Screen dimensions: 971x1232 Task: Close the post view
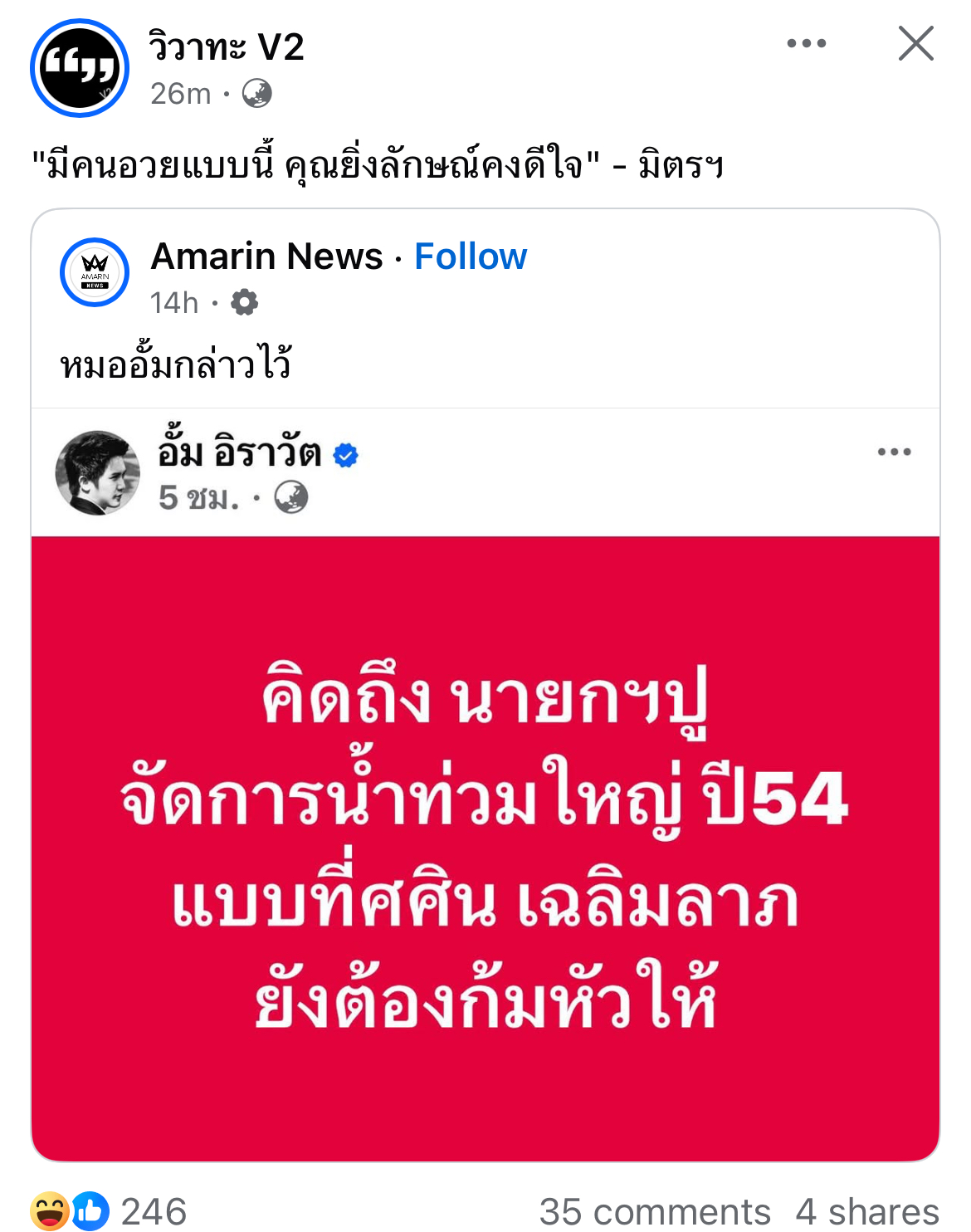[x=915, y=43]
